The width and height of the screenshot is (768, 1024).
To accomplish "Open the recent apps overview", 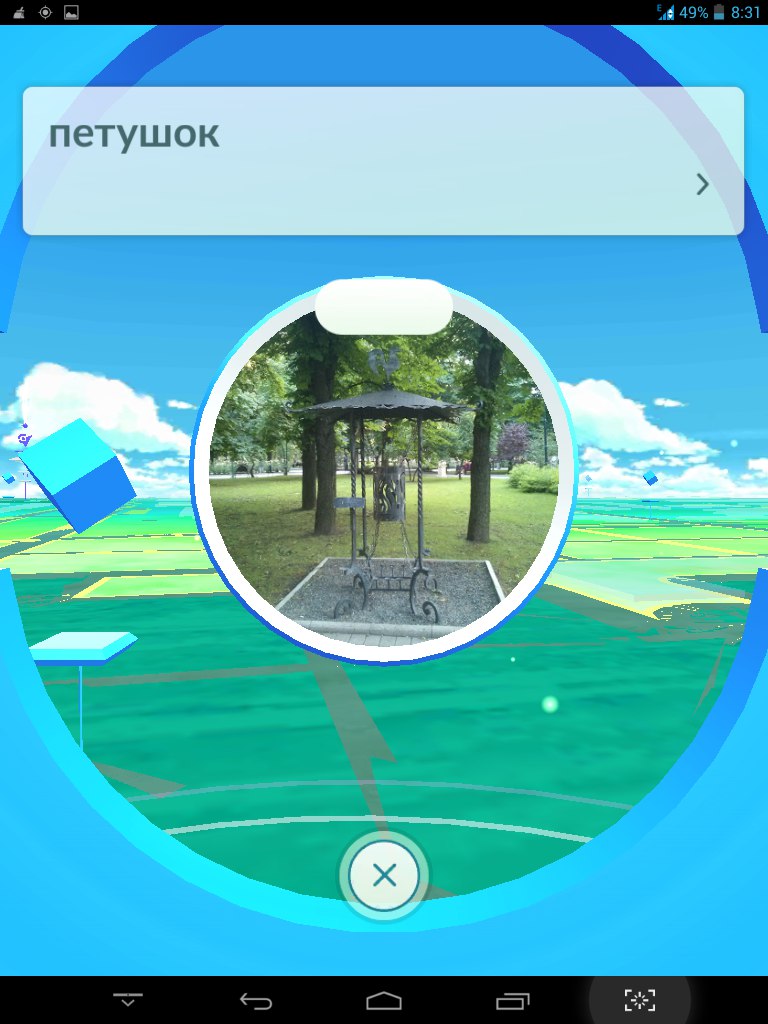I will 513,1000.
